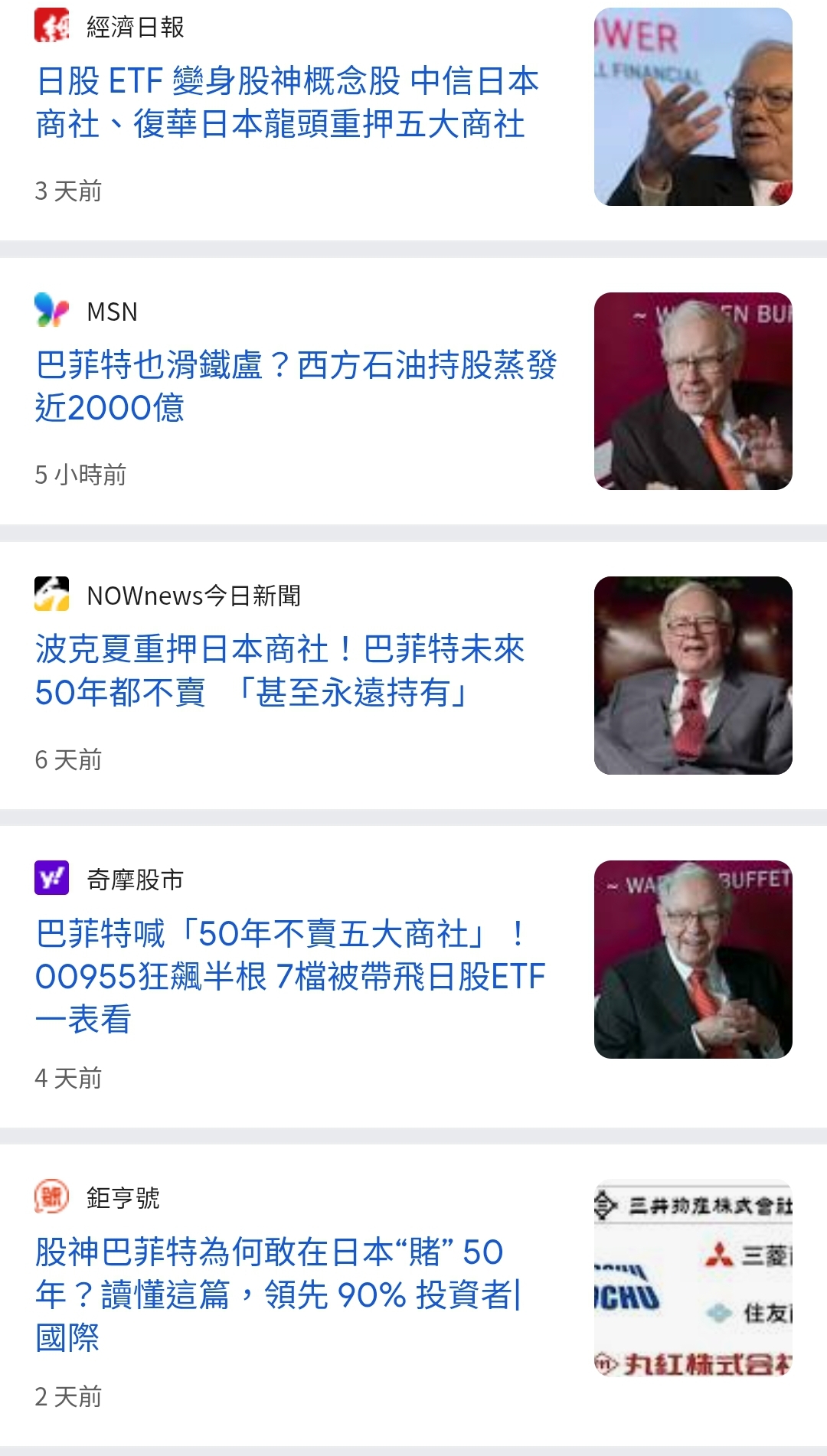Tap the thumbnail beside the 經濟日報 story
Image resolution: width=827 pixels, height=1456 pixels.
tap(693, 106)
